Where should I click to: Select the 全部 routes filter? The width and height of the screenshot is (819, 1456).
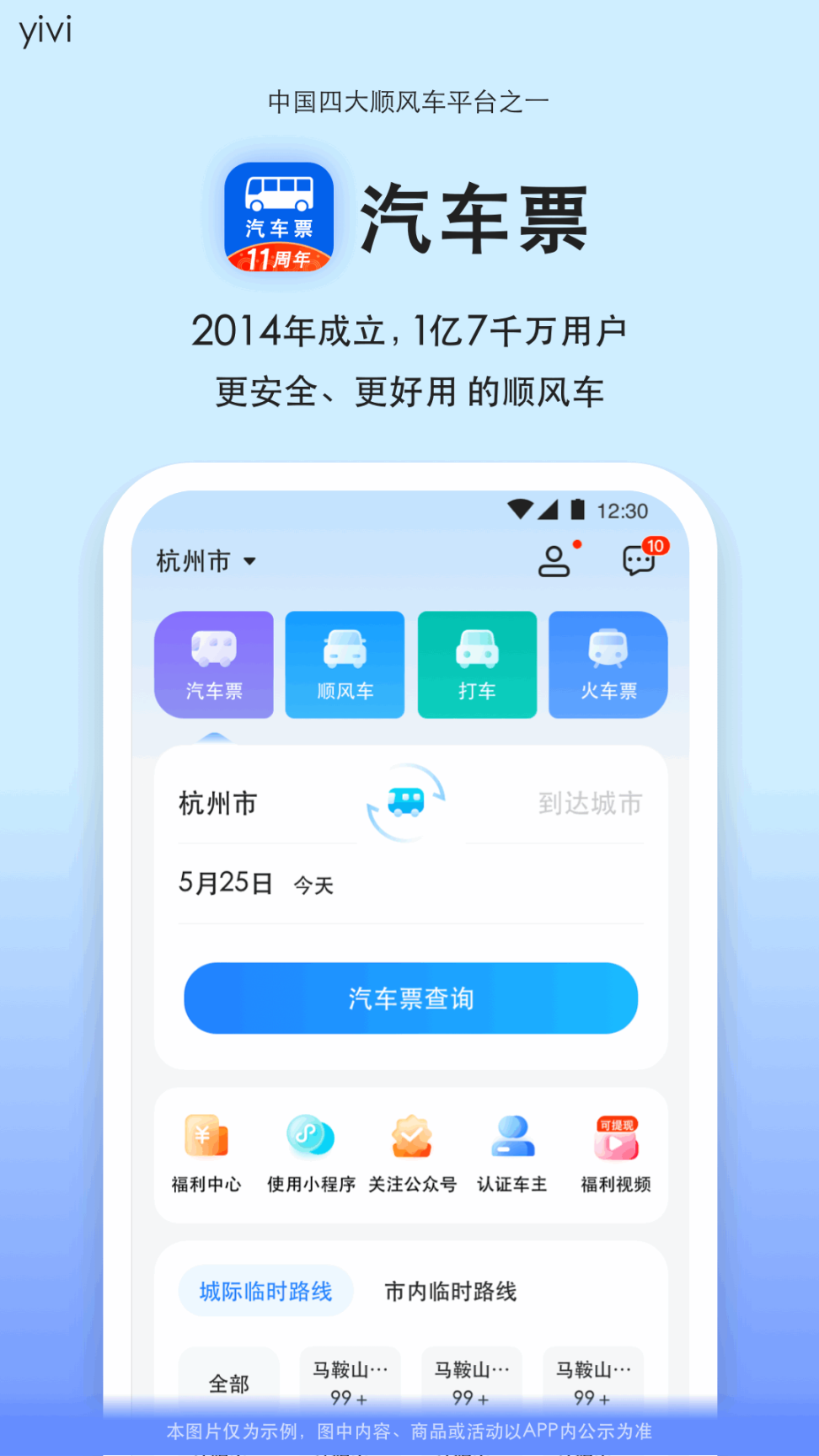point(228,1376)
